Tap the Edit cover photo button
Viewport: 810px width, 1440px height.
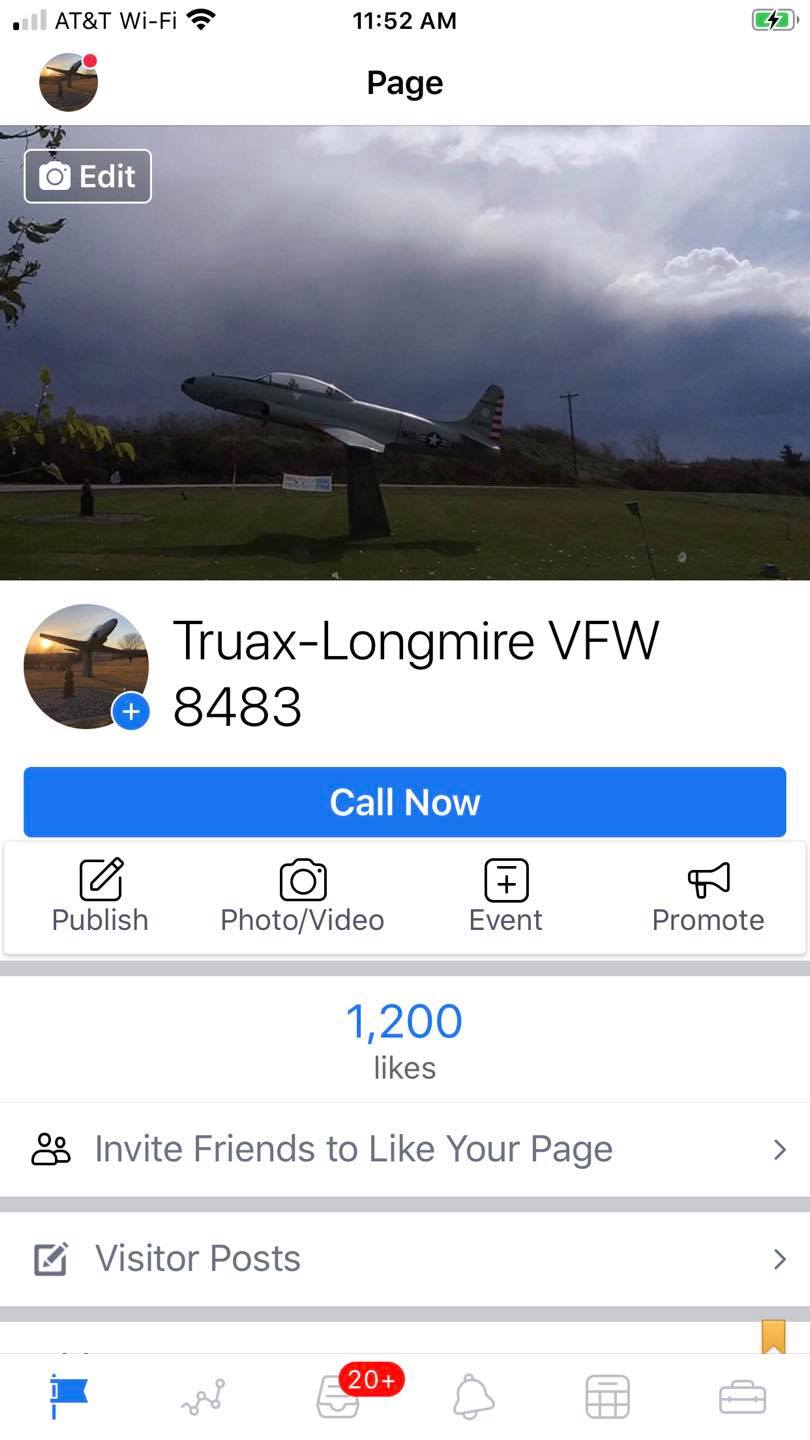click(x=88, y=177)
